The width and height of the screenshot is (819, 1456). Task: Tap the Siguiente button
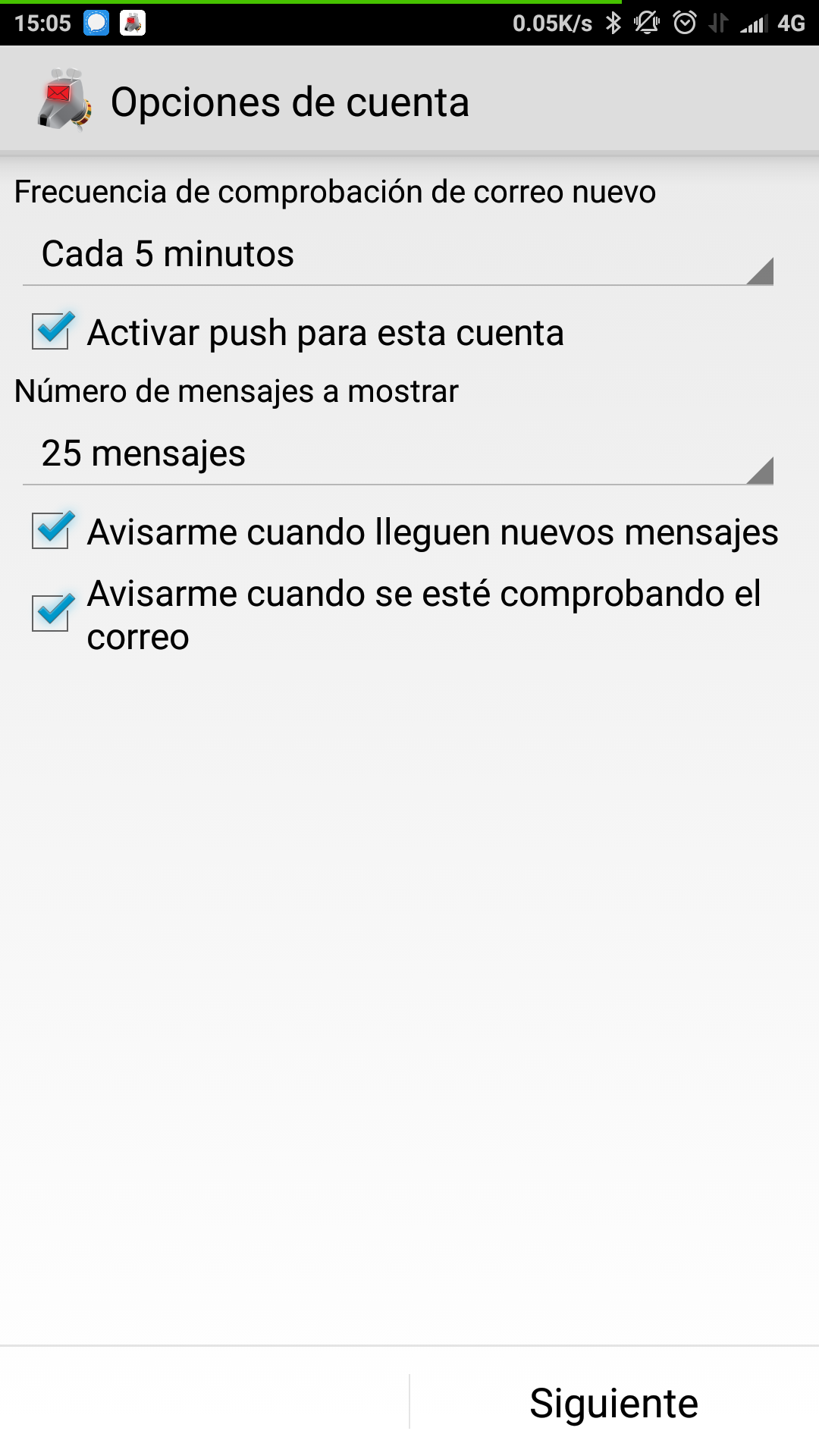coord(613,1403)
